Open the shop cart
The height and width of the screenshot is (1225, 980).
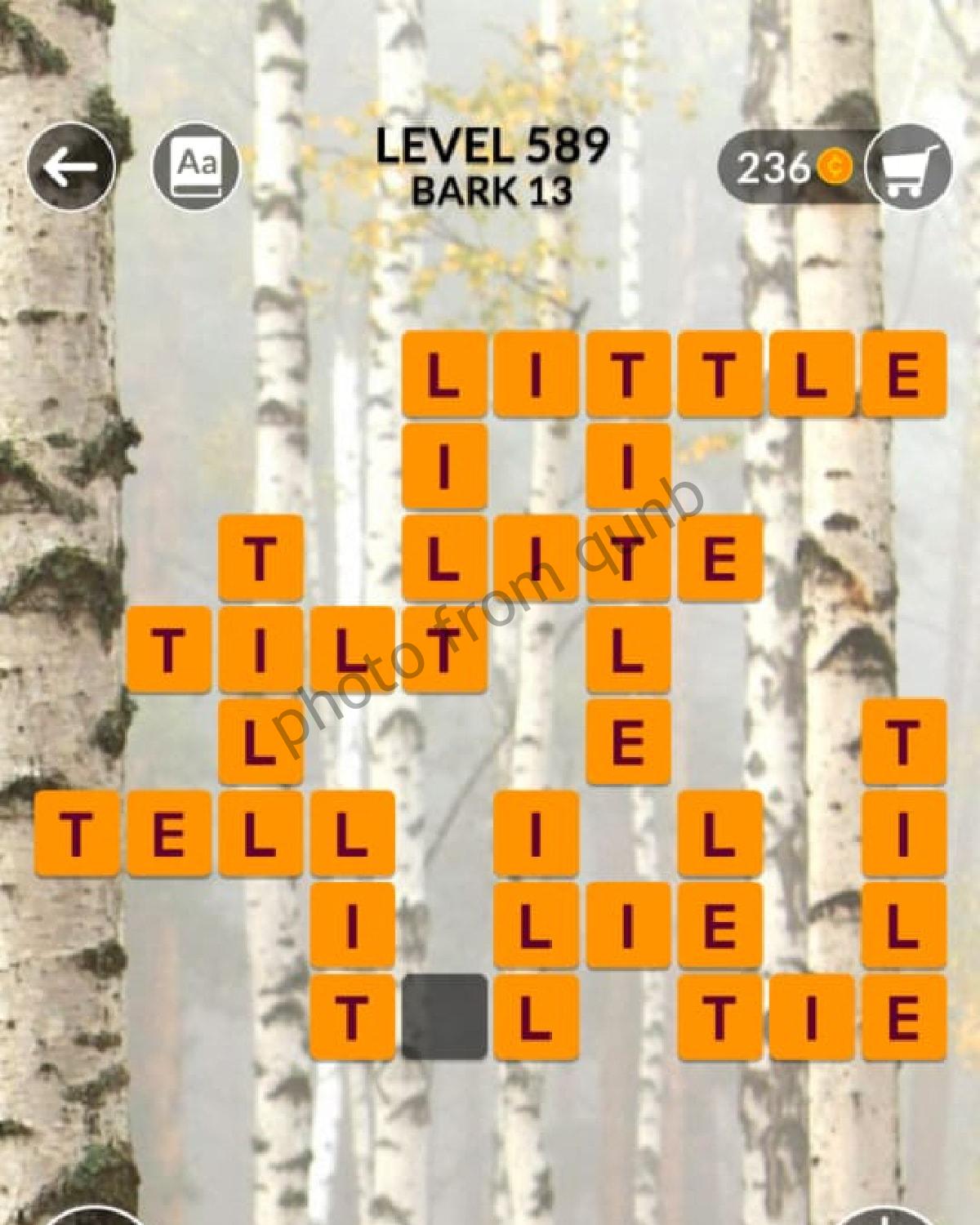pyautogui.click(x=908, y=169)
